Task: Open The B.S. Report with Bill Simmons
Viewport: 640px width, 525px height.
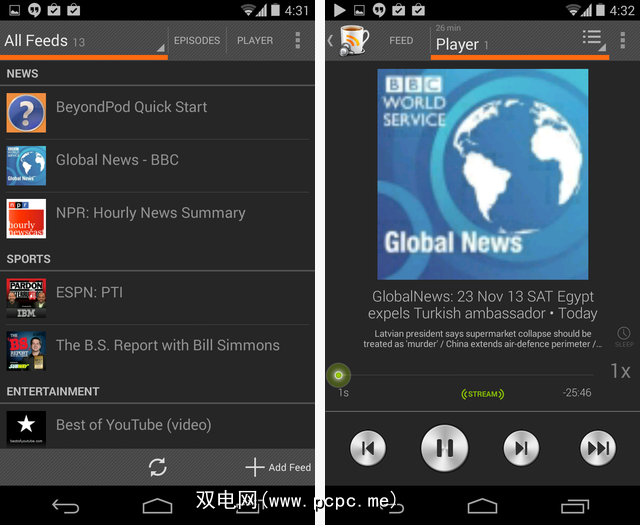Action: [168, 345]
